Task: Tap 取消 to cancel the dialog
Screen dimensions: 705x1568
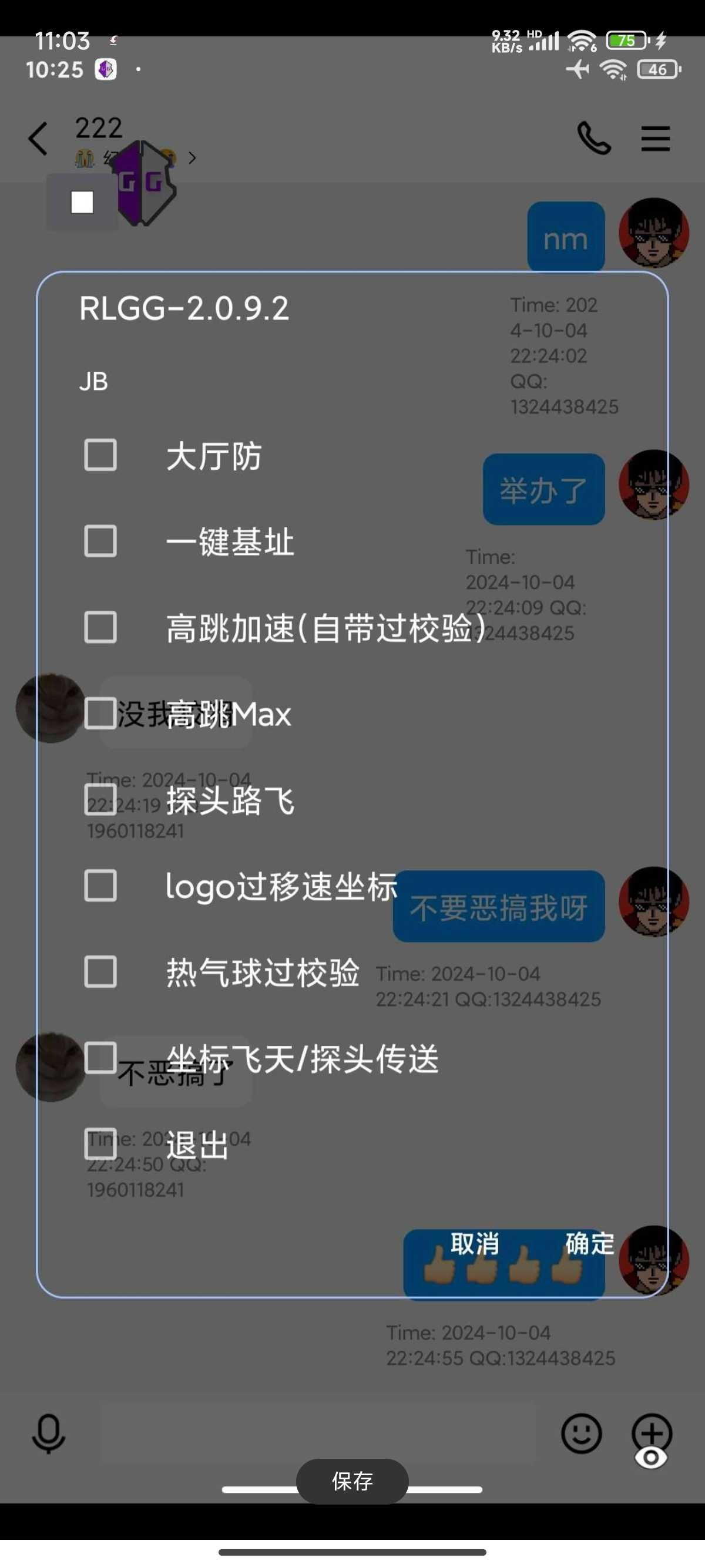Action: click(x=474, y=1244)
